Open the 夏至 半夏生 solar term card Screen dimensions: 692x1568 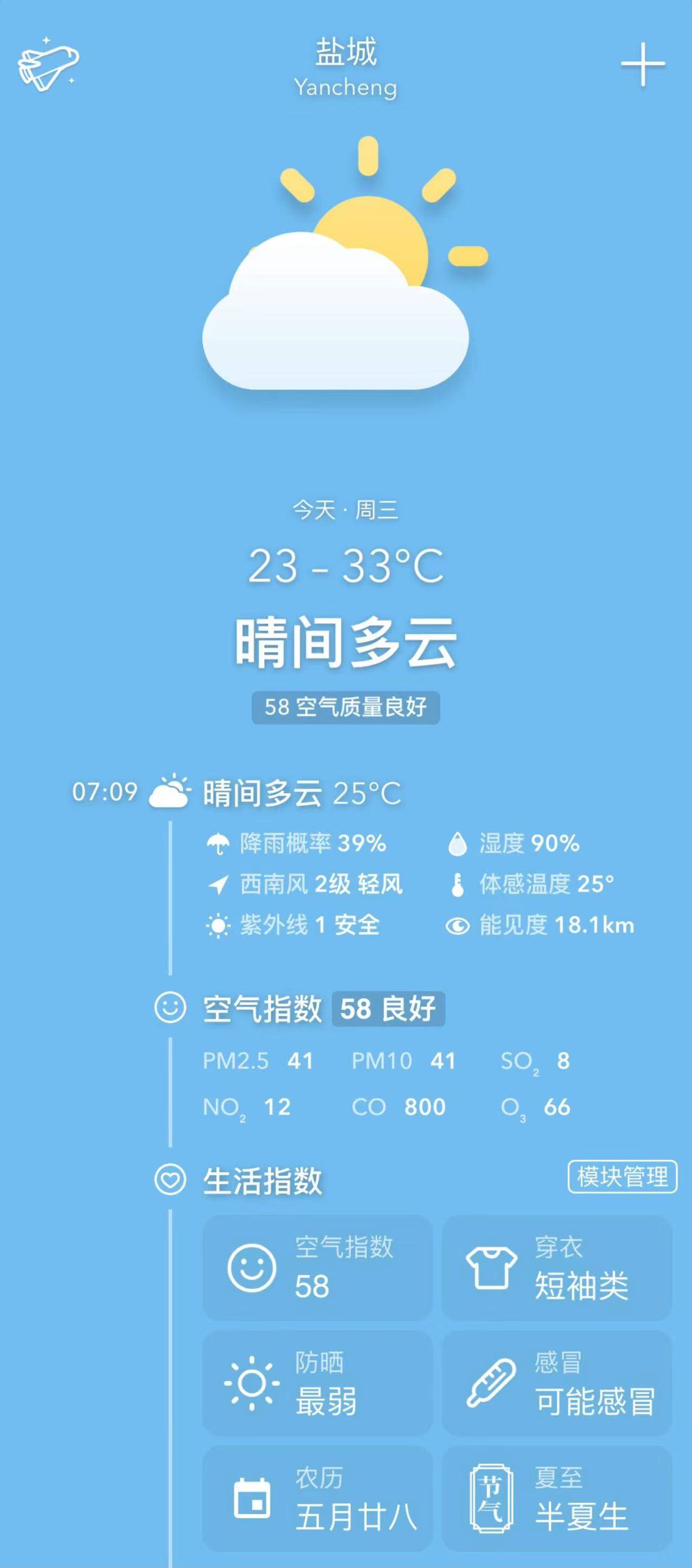[556, 1499]
